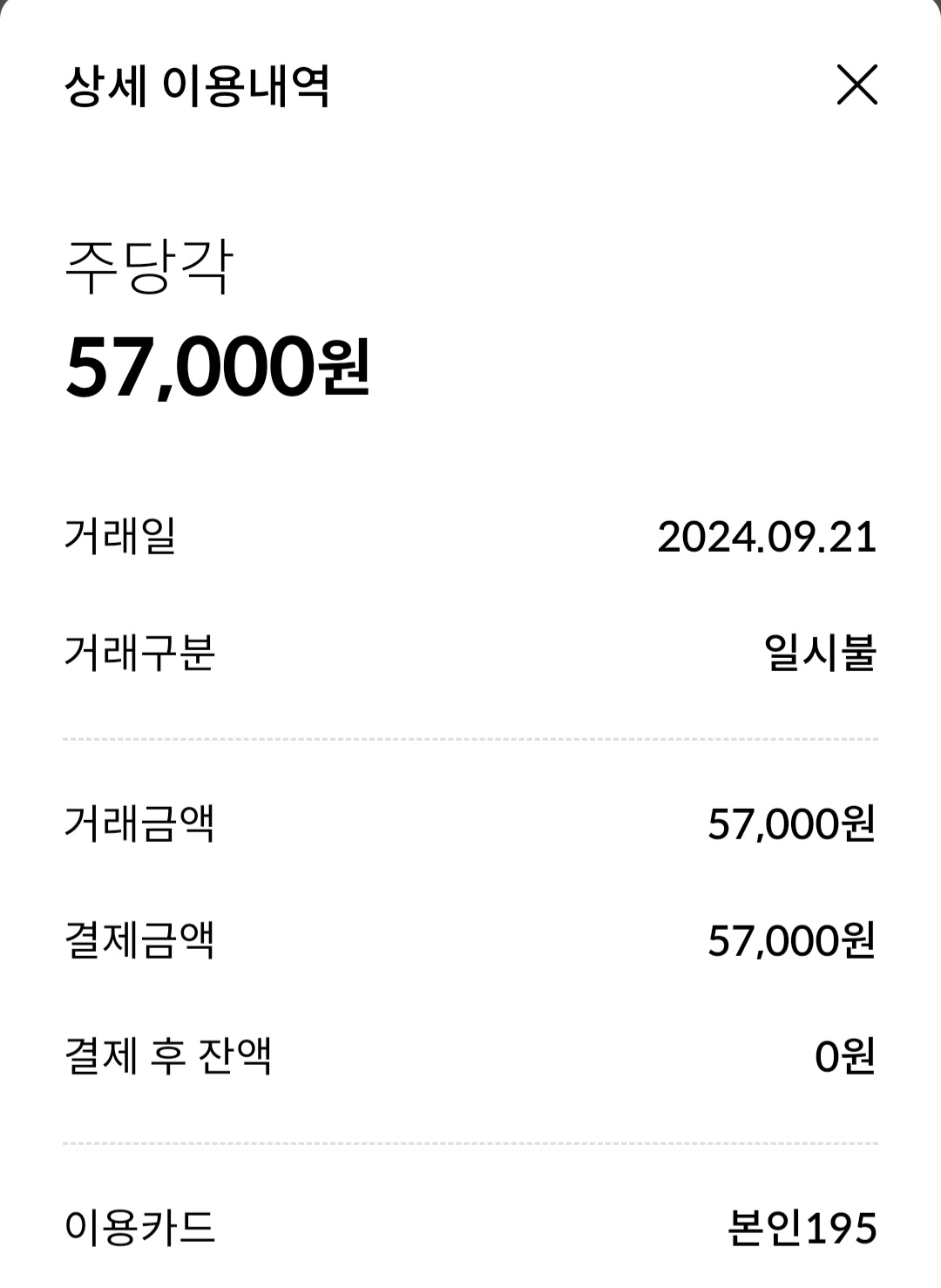Close the 상세 이용내역 sheet

pos(856,85)
